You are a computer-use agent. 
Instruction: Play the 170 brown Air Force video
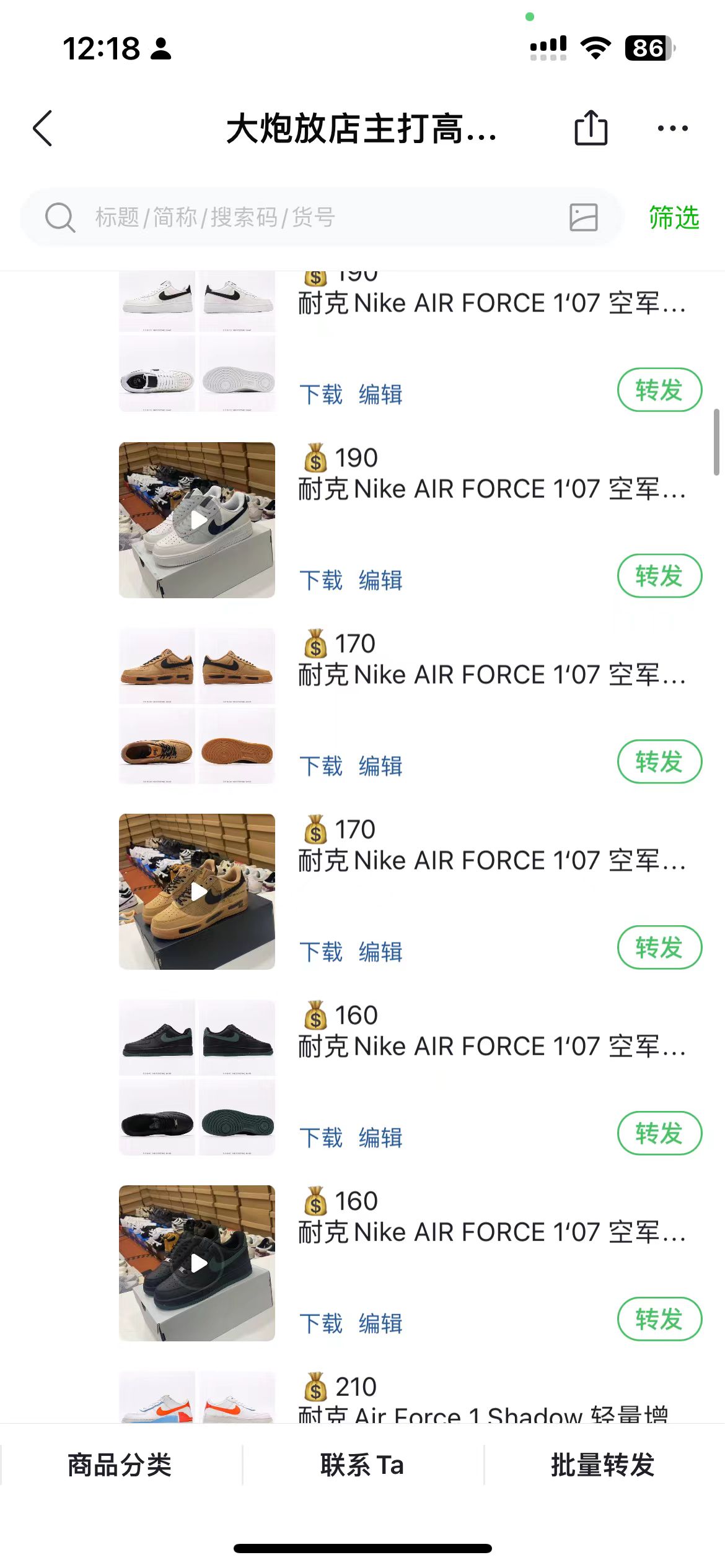click(x=197, y=892)
